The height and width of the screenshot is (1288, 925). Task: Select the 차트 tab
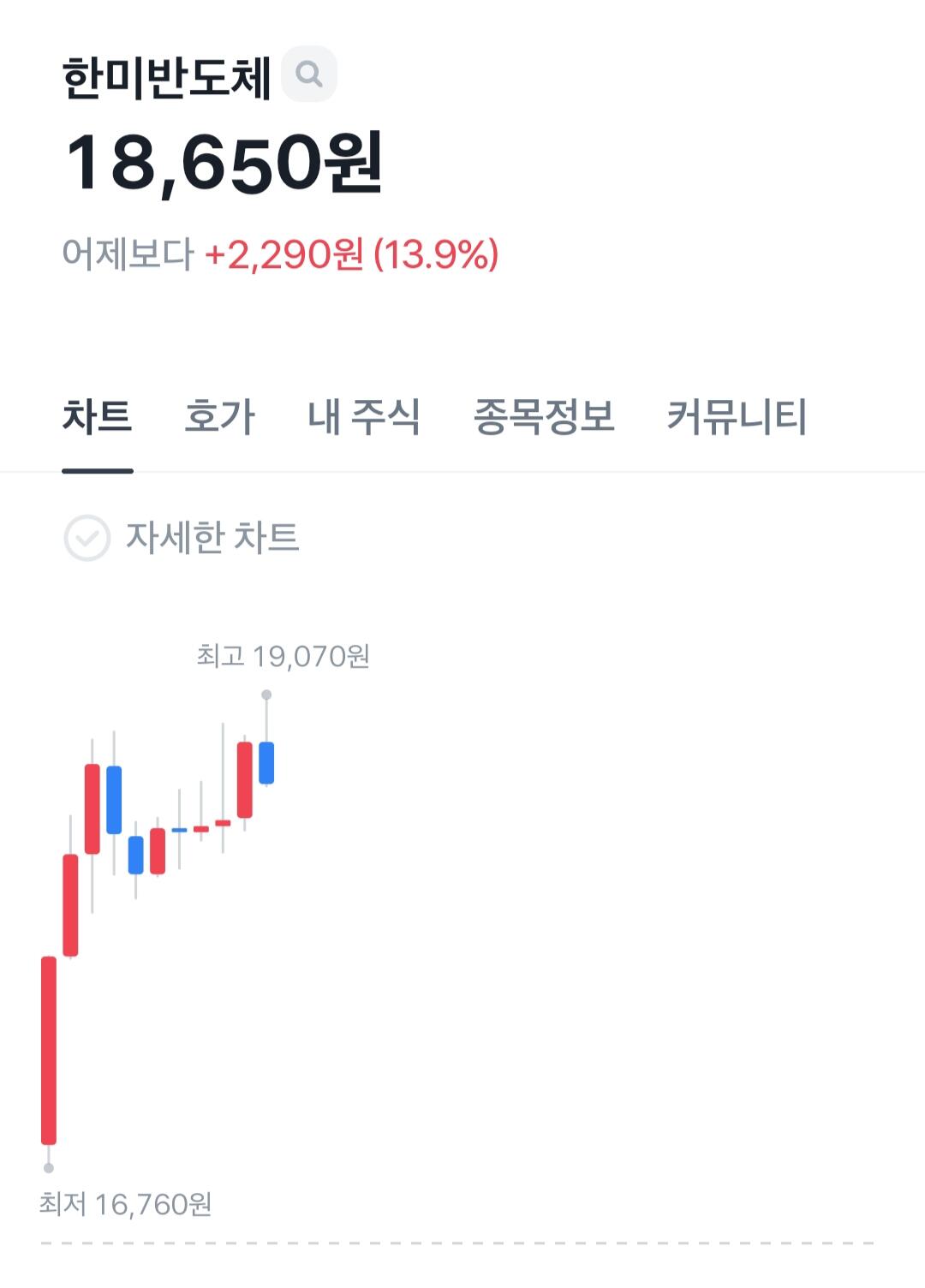[x=97, y=419]
